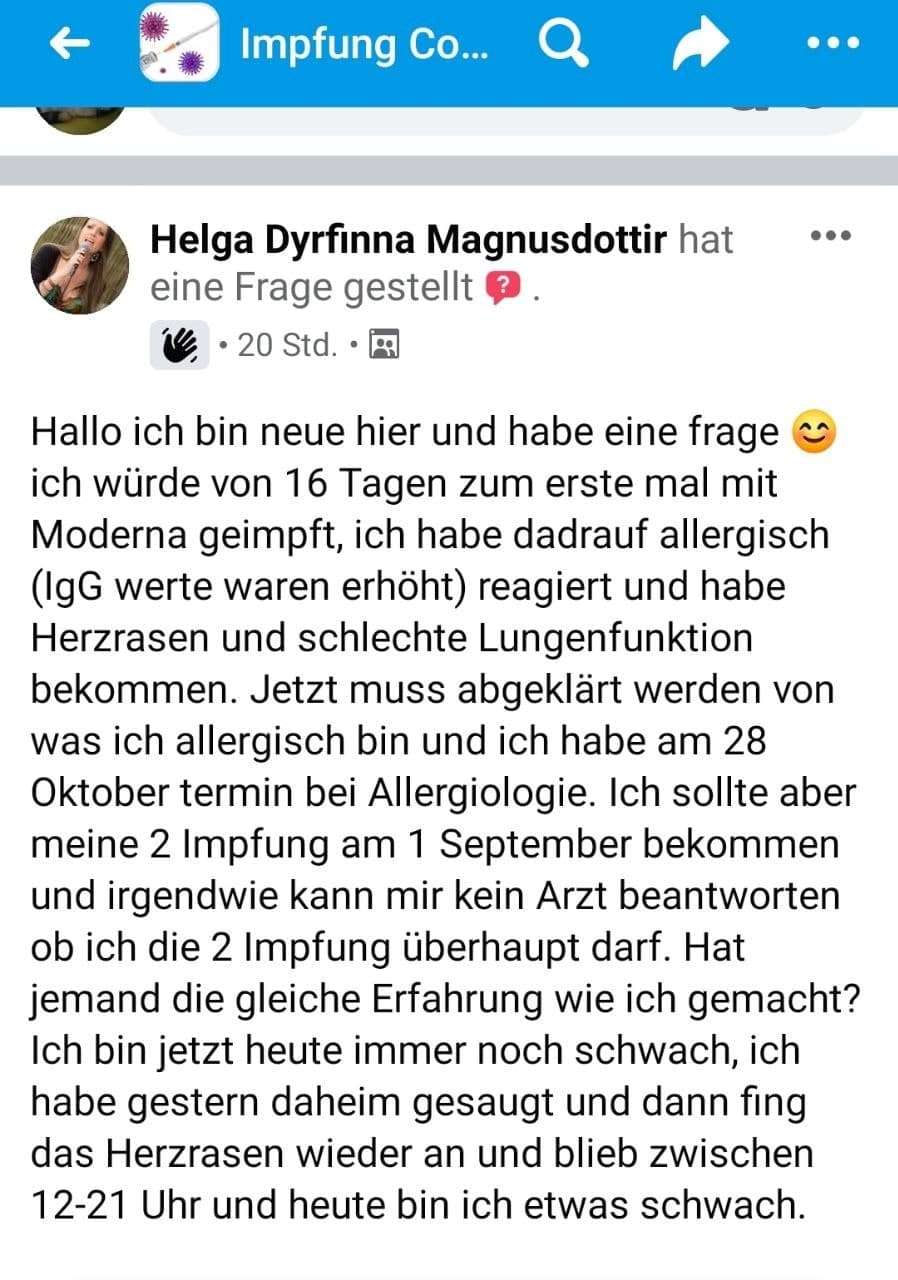898x1280 pixels.
Task: Open Helga Dyrfinna Magnusdottir's profile name
Action: (408, 240)
